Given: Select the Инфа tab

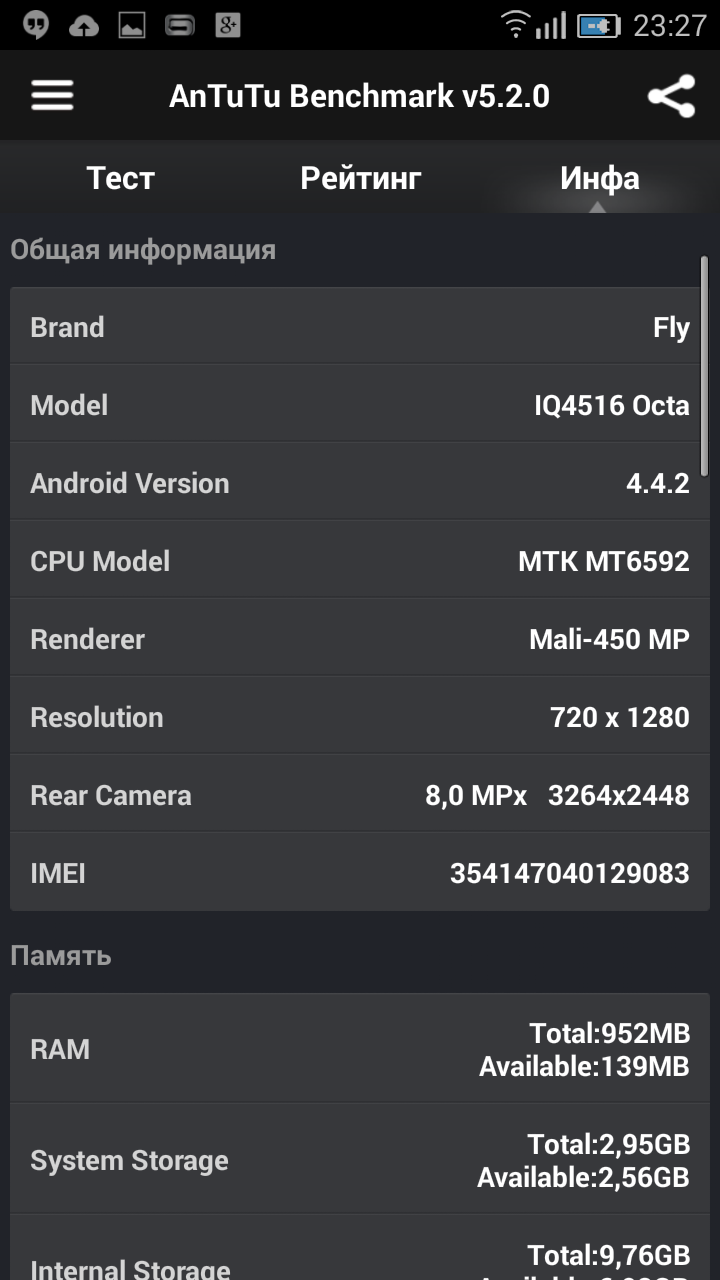Looking at the screenshot, I should click(x=600, y=178).
